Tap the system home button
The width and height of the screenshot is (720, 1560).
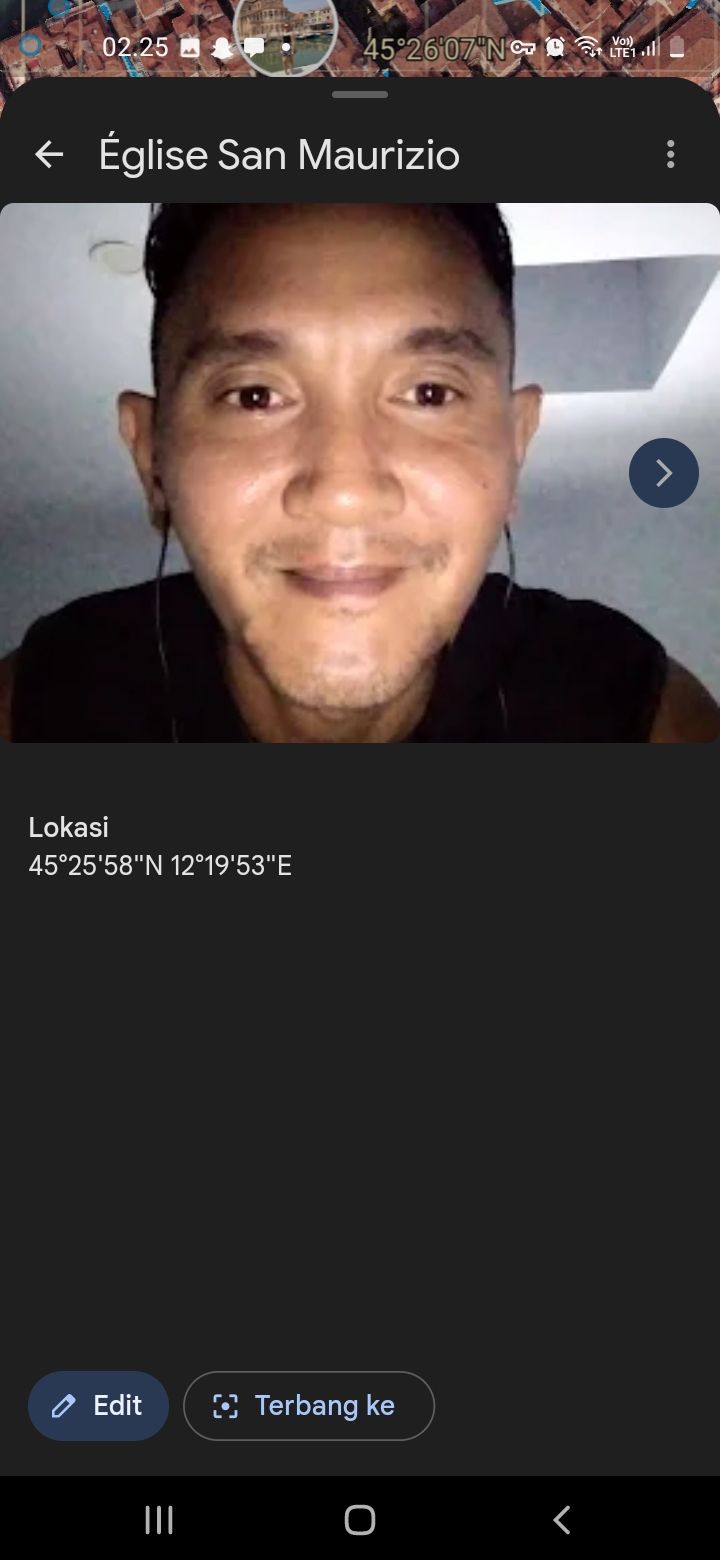(x=360, y=1520)
